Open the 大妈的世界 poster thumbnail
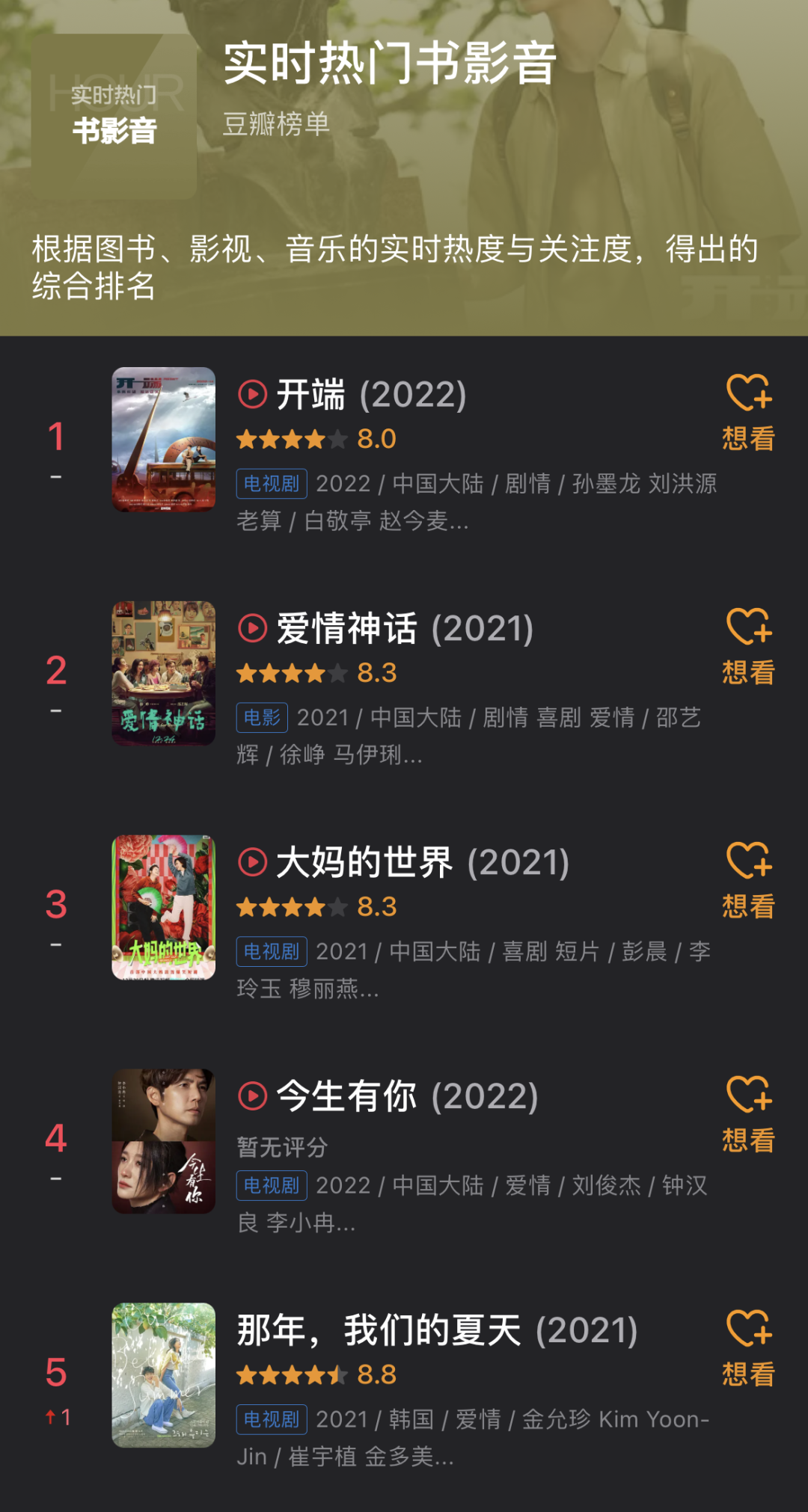Viewport: 808px width, 1512px height. [x=164, y=908]
